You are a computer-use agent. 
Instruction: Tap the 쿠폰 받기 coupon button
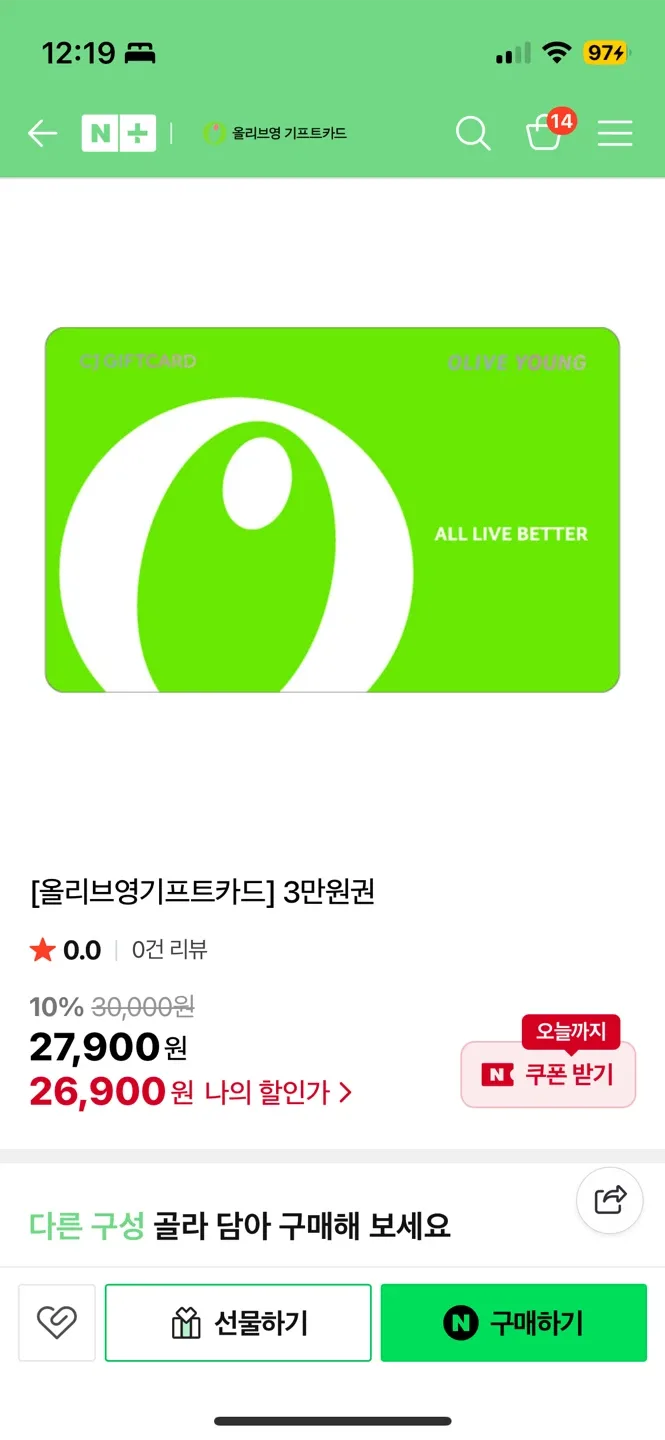point(548,1075)
